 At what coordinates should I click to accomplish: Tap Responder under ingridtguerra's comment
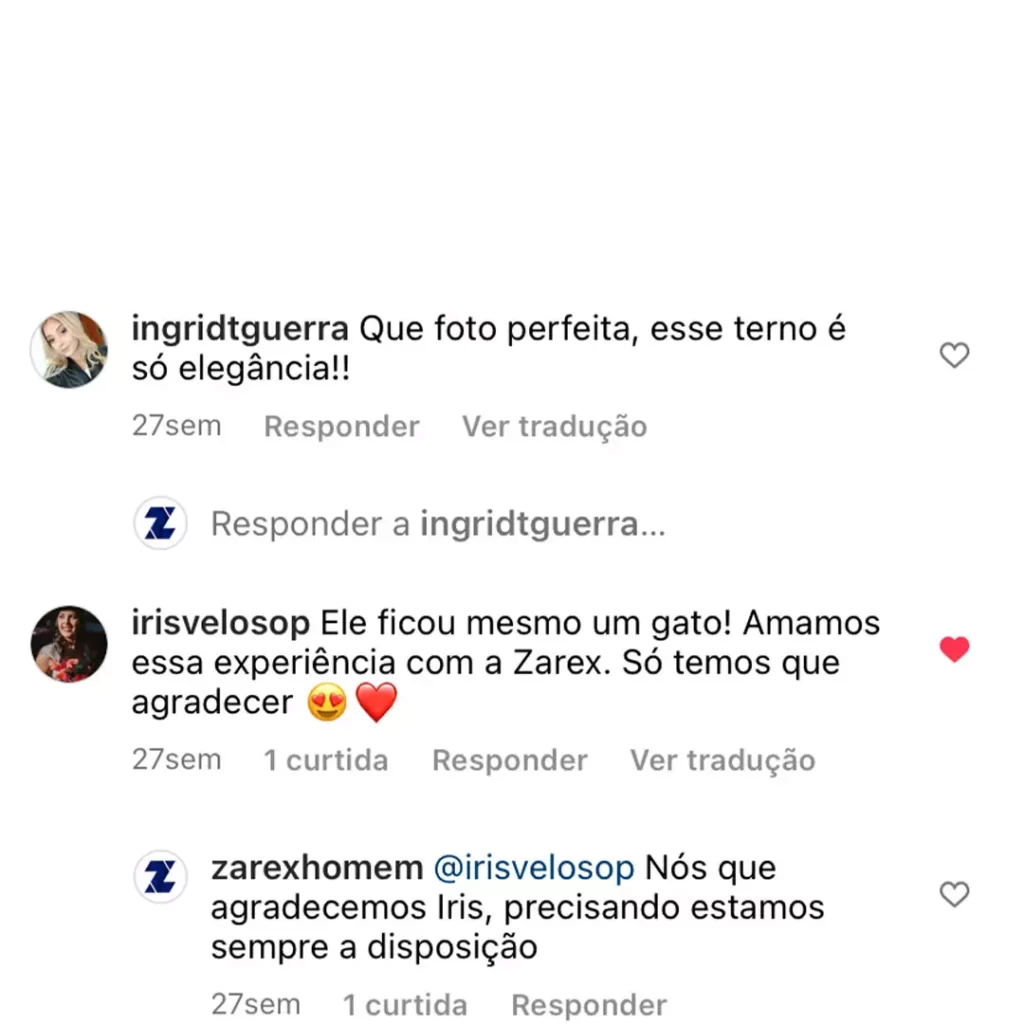click(x=341, y=427)
